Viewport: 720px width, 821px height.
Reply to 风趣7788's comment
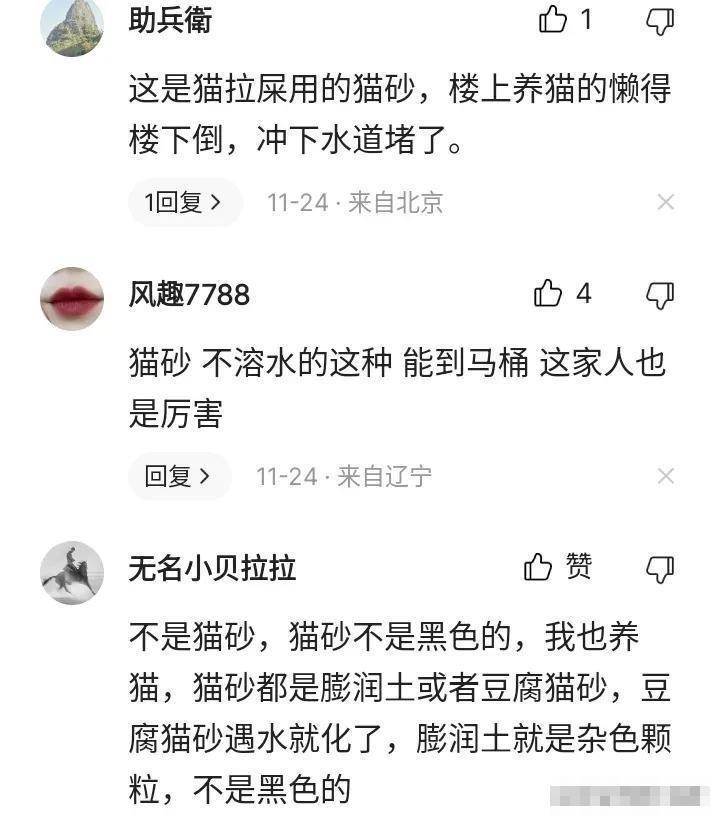[x=179, y=476]
